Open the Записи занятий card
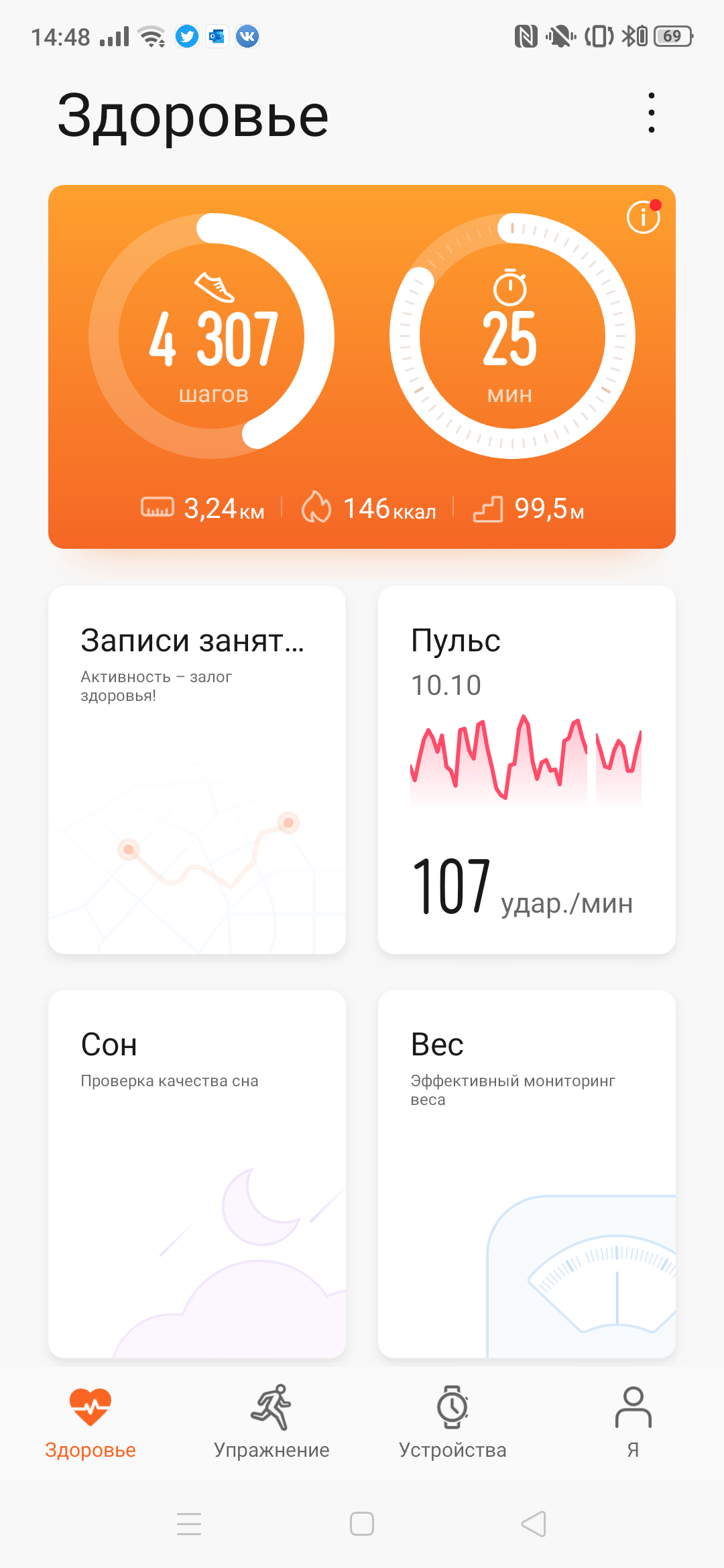Image resolution: width=724 pixels, height=1568 pixels. pos(197,769)
